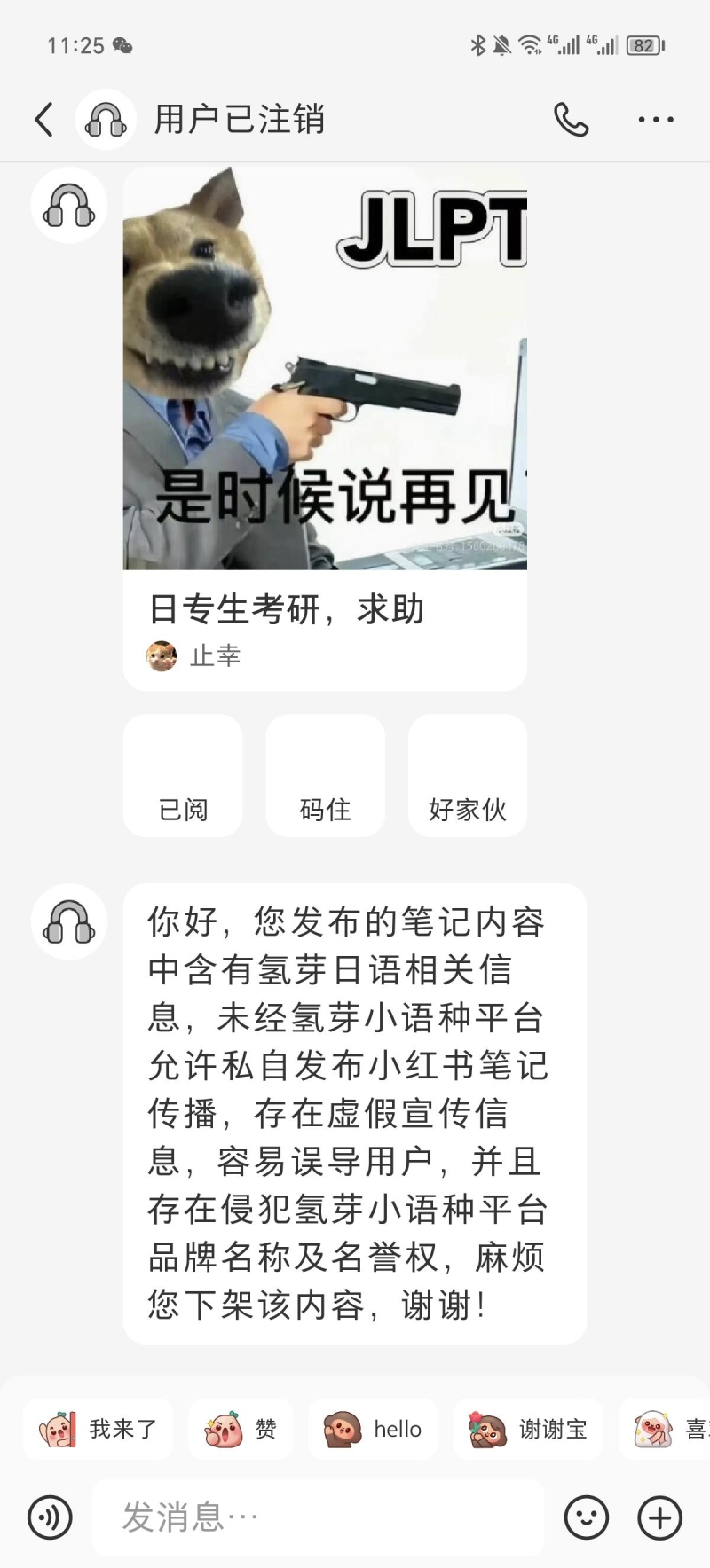Send the 码住 quick reply

click(325, 775)
